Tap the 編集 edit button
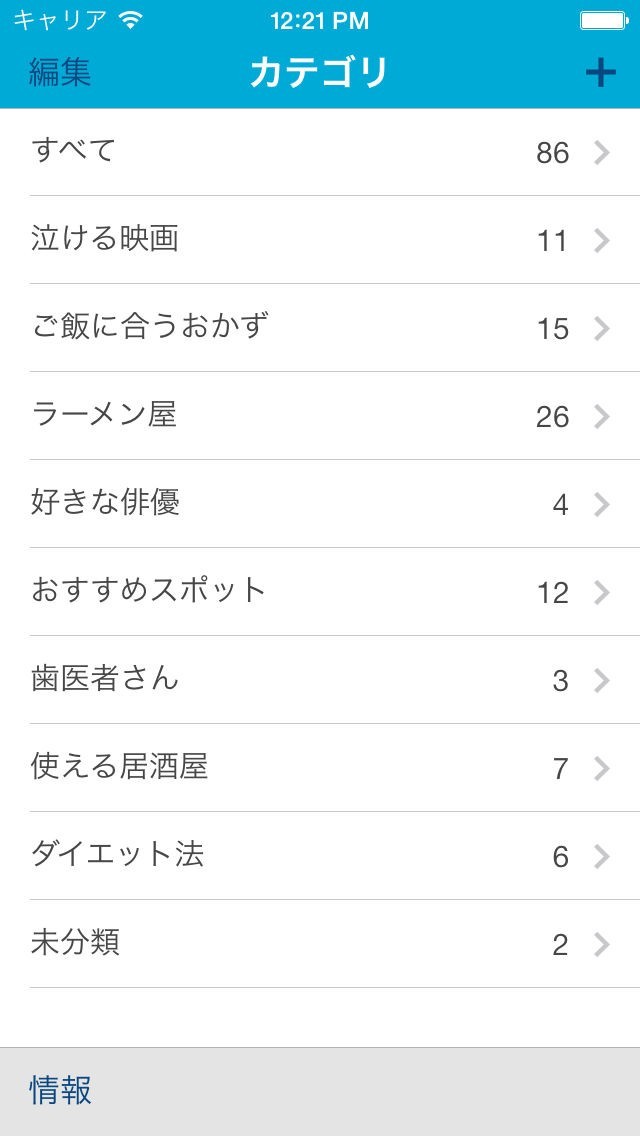Screen dimensions: 640x1136 [x=60, y=72]
